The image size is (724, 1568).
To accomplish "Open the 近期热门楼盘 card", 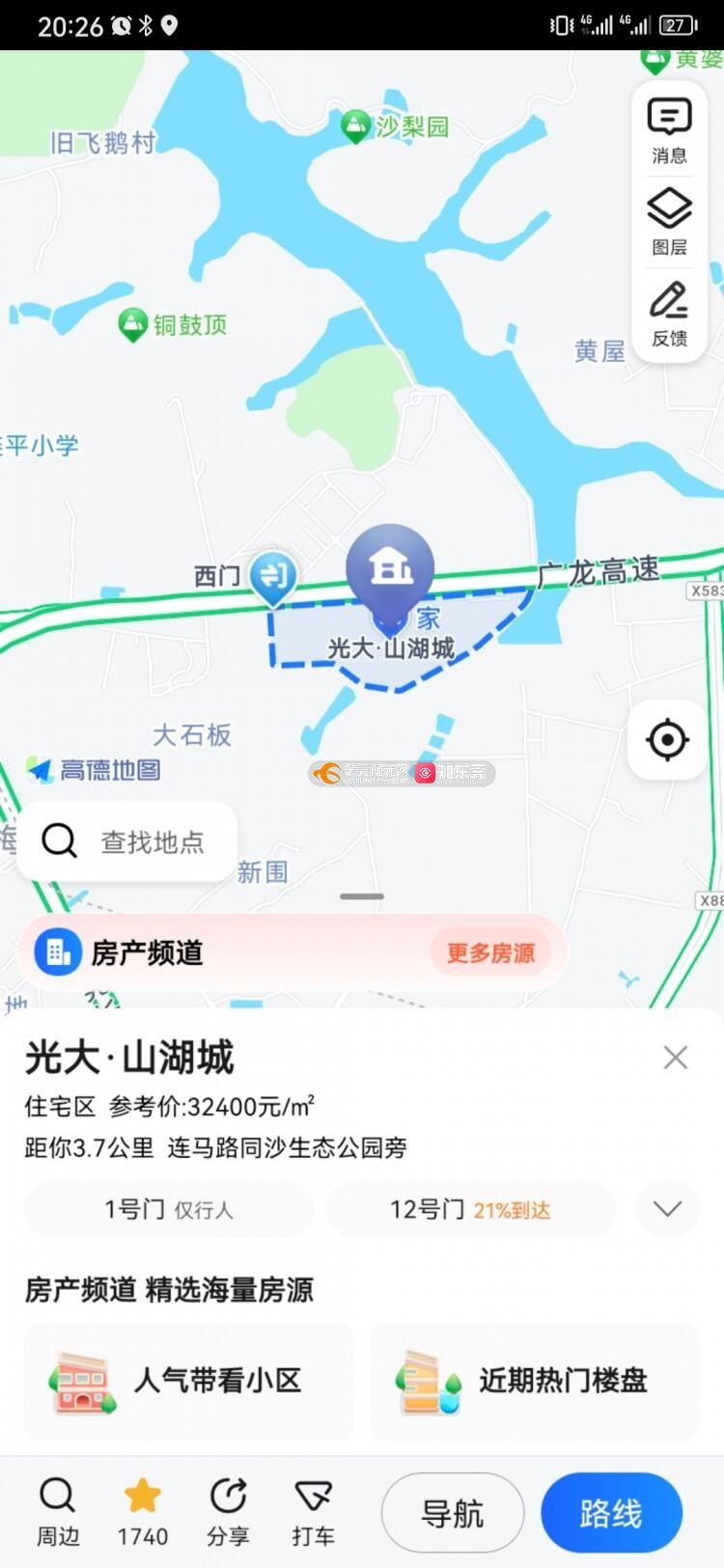I will pos(534,1381).
